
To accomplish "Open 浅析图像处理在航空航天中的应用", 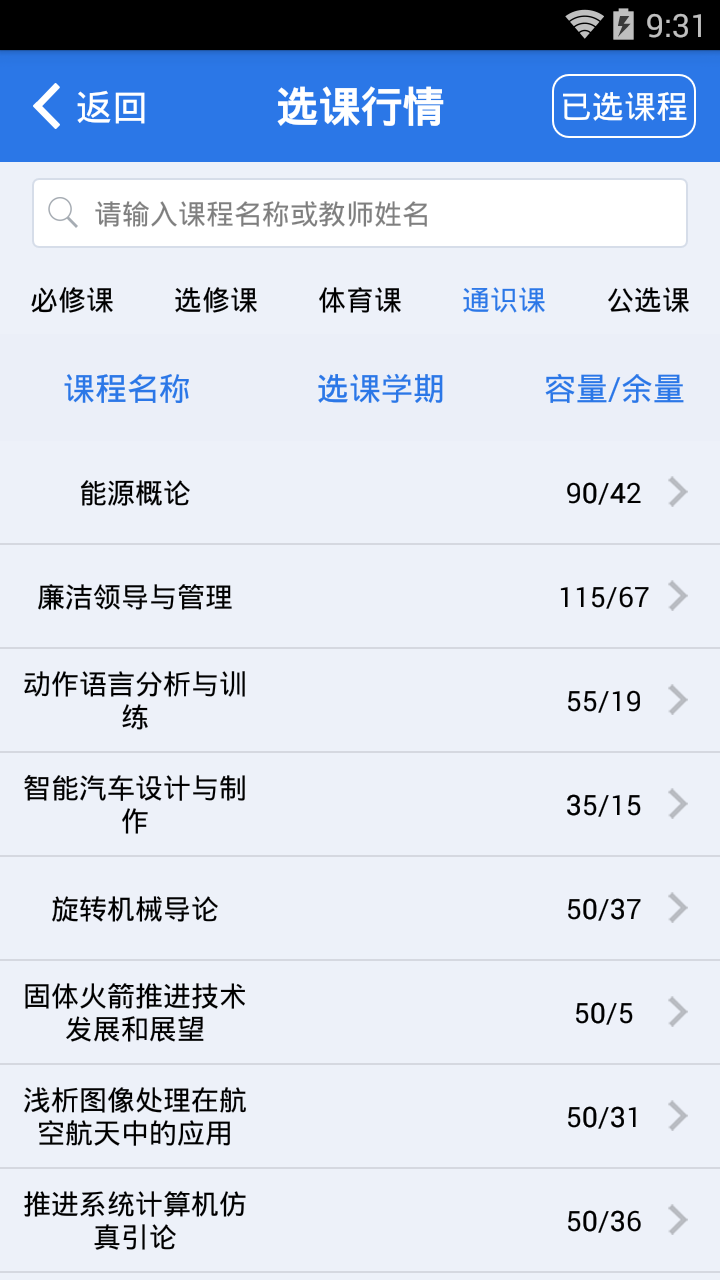I will tap(360, 1117).
